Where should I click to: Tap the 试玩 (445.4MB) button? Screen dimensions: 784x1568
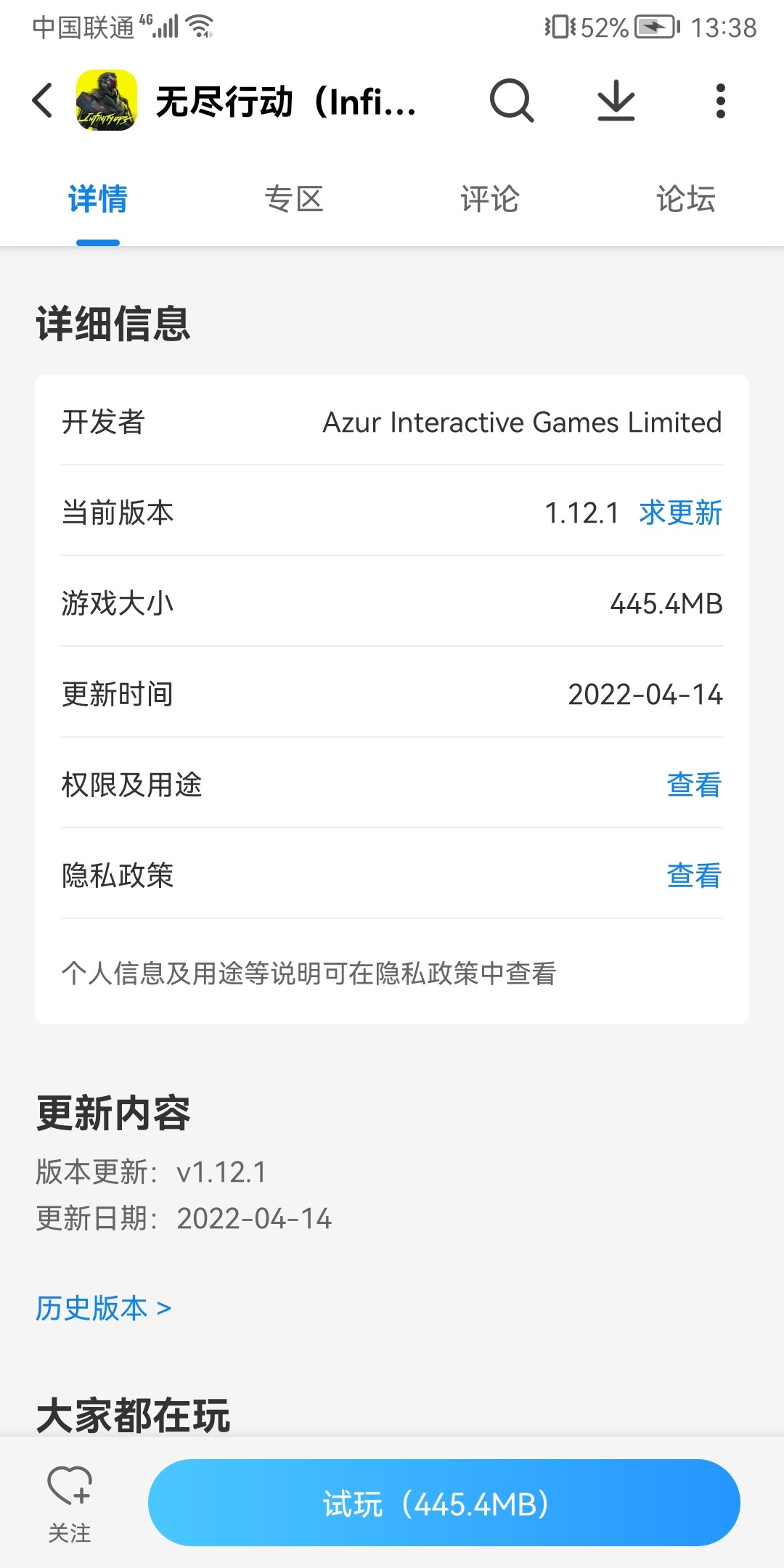pyautogui.click(x=444, y=1503)
